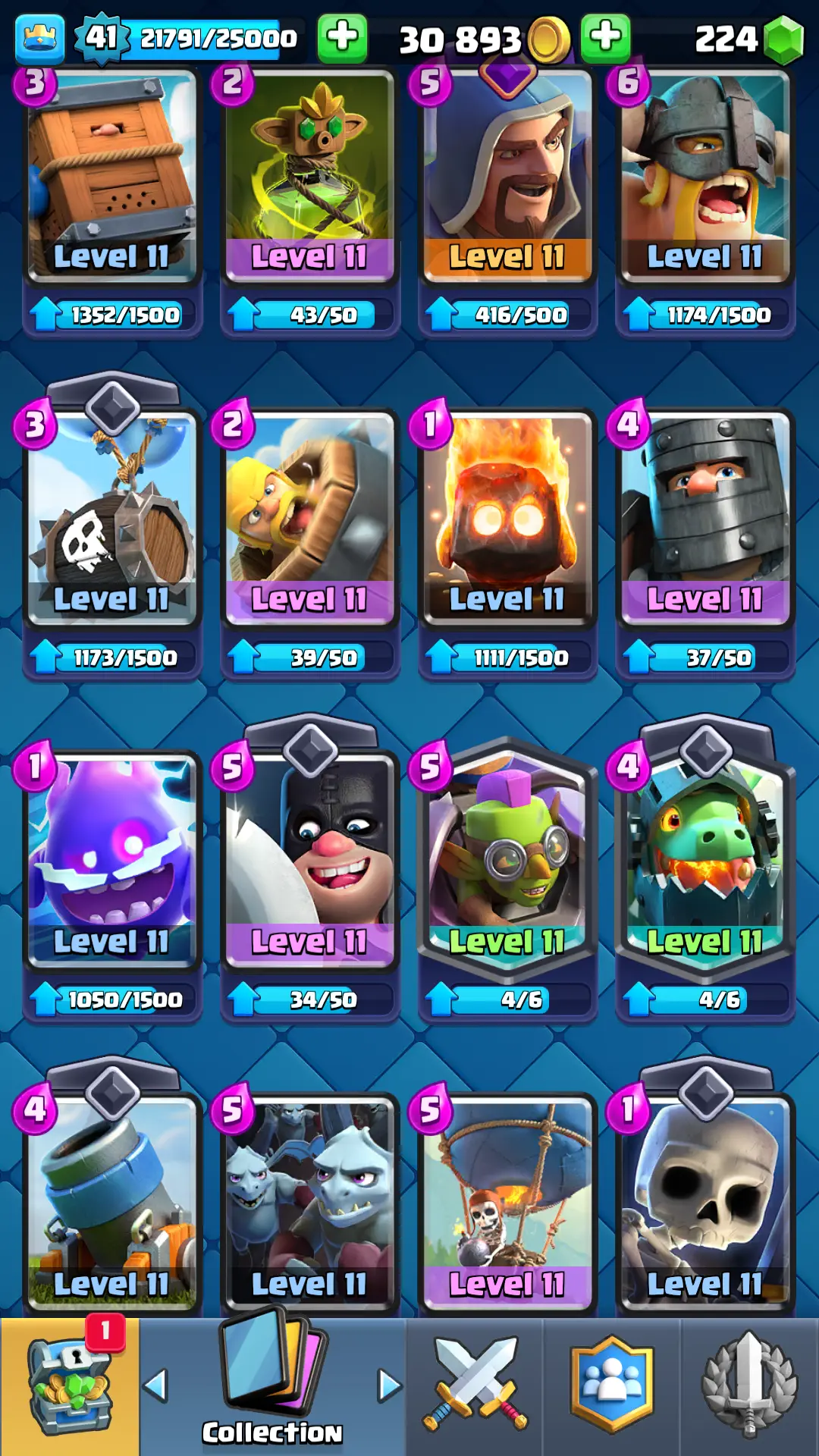Tap the green plus next to experience

tap(342, 37)
